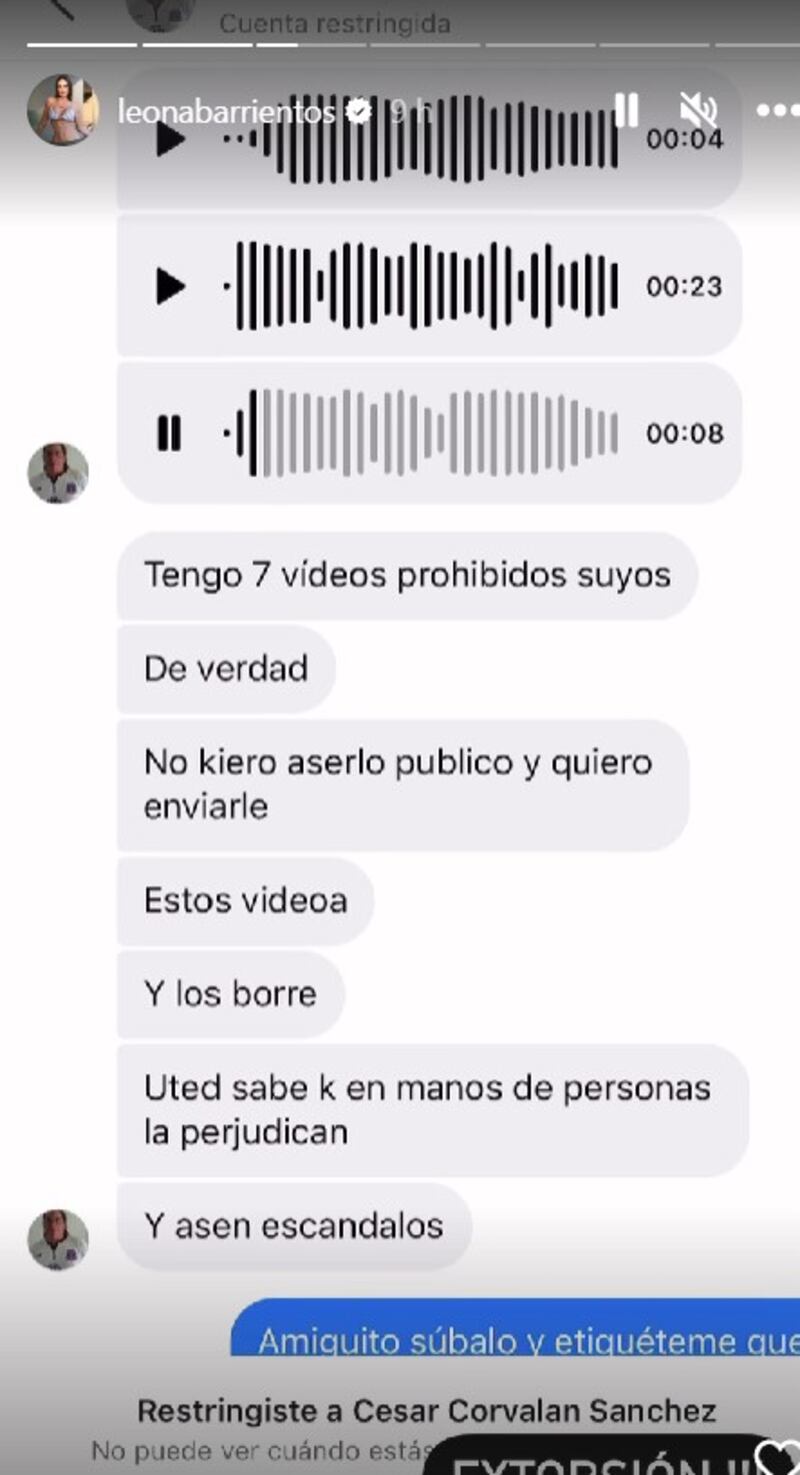Open leonabarrientos profile from username
This screenshot has height=1475, width=800.
click(x=226, y=112)
